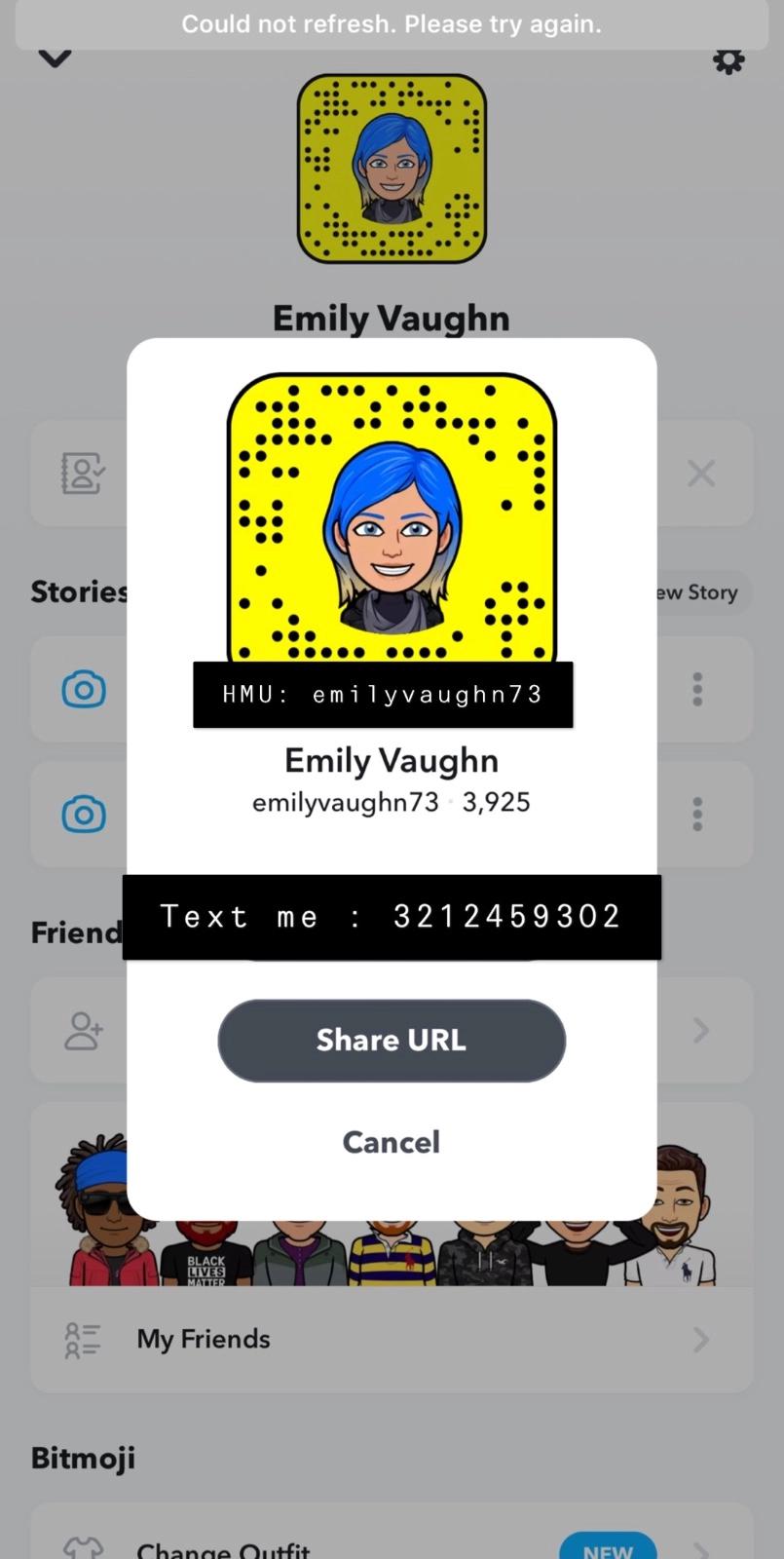Cancel the Snapcode dialog
The height and width of the screenshot is (1559, 784).
coord(392,1142)
